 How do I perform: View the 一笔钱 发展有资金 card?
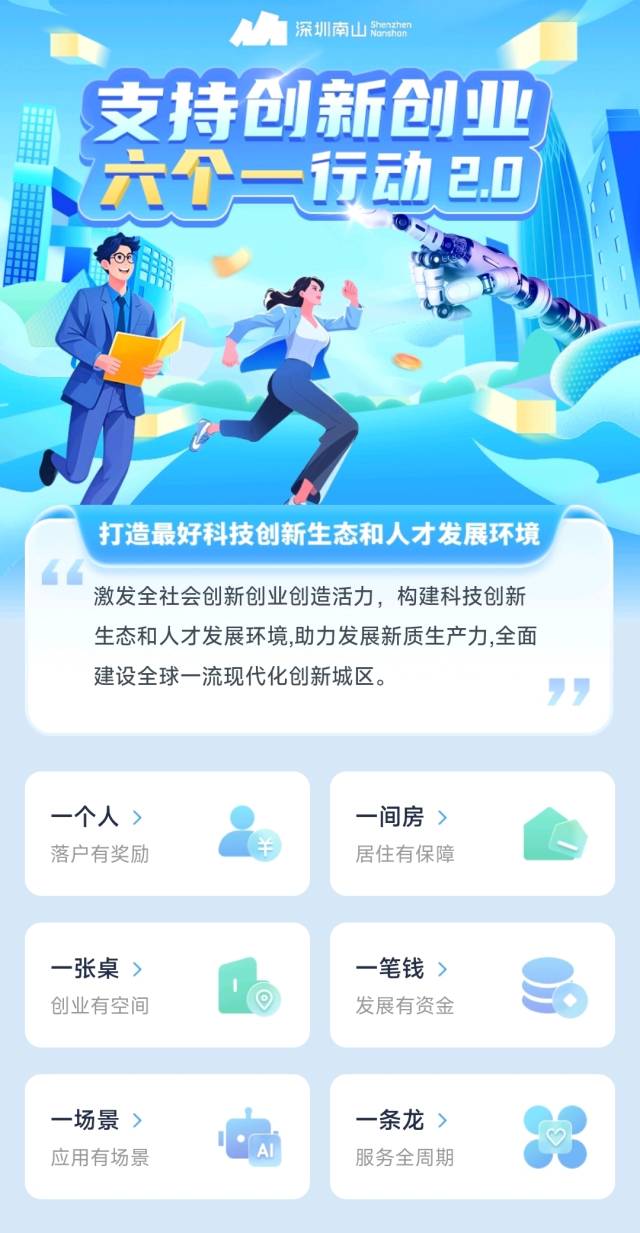point(472,985)
